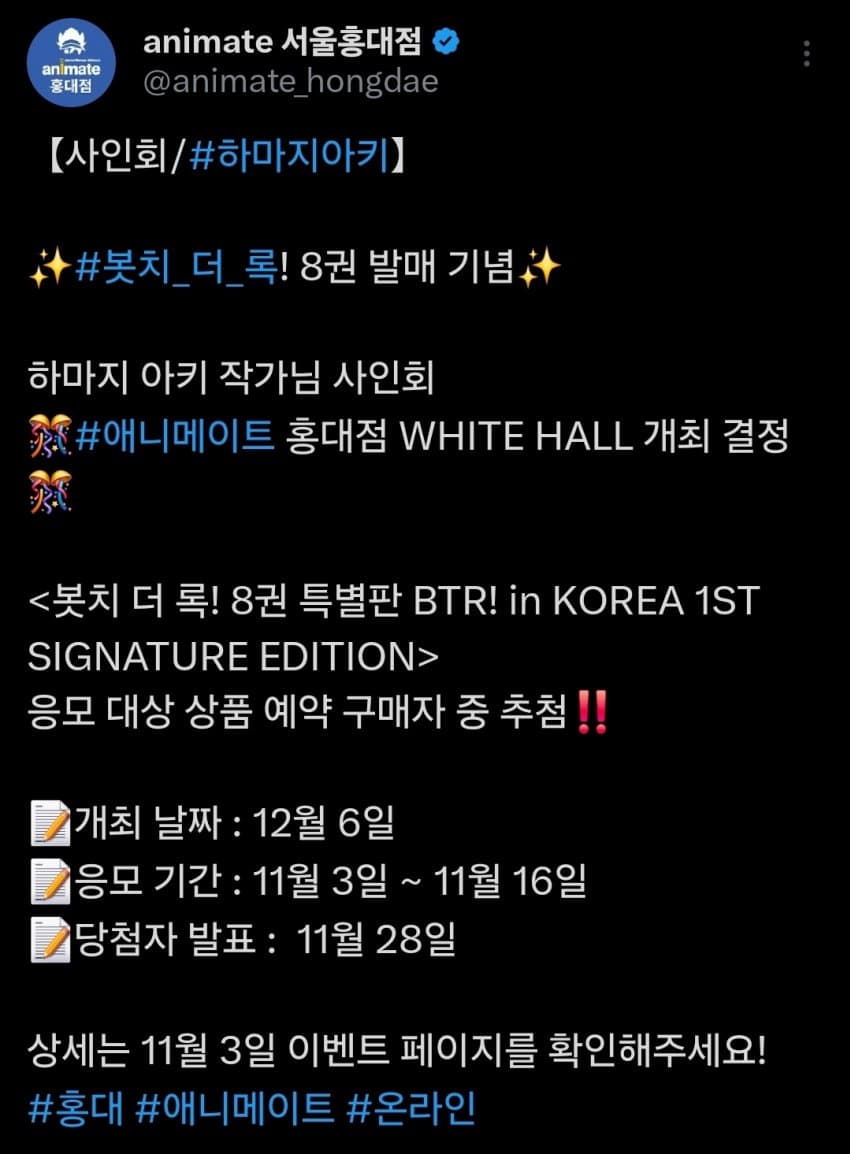
Task: Tap the #애니메이트 hashtag before 홍대점 WHITE HALL
Action: point(175,437)
